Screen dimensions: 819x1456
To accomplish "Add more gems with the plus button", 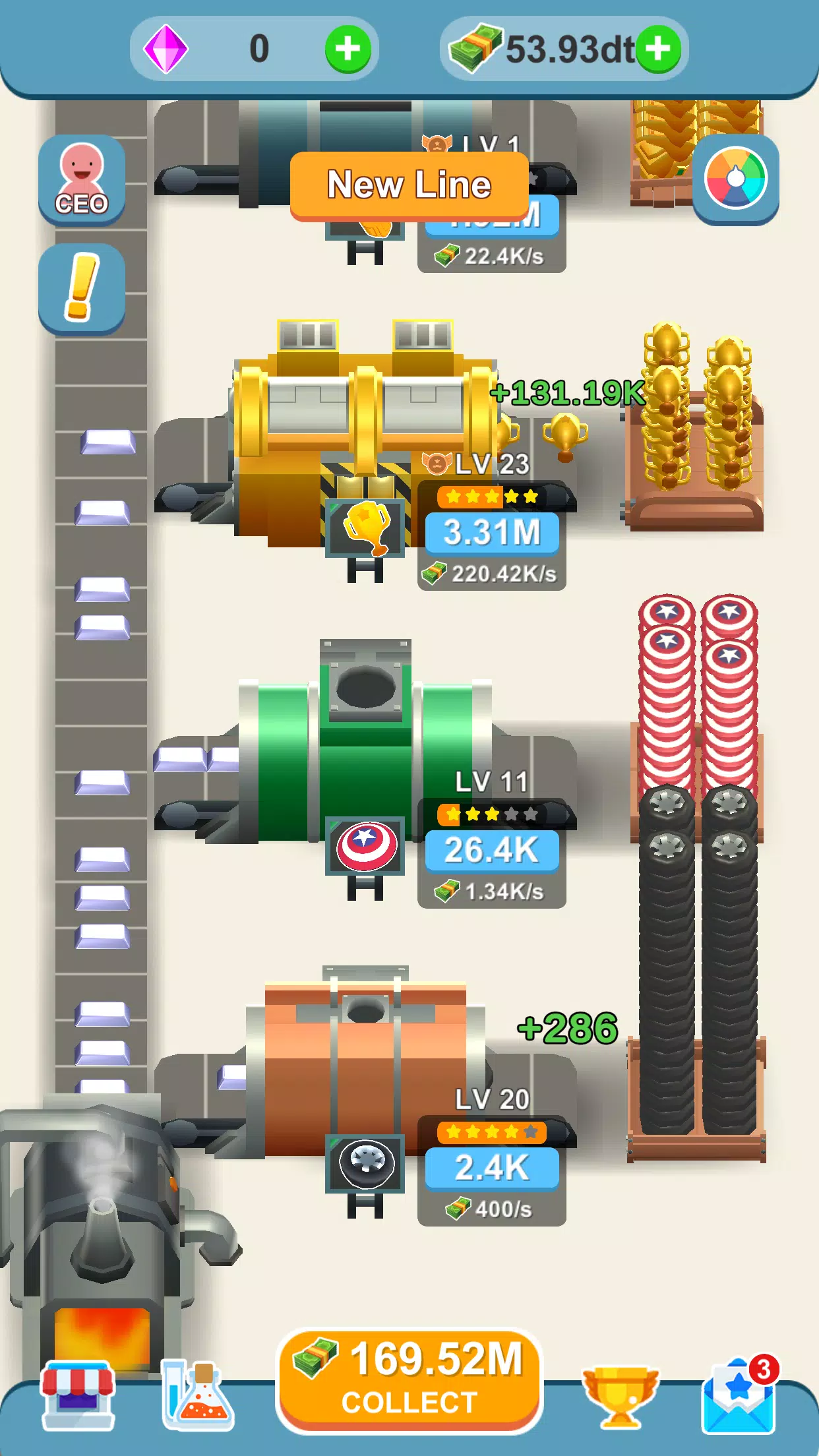I will pyautogui.click(x=348, y=49).
